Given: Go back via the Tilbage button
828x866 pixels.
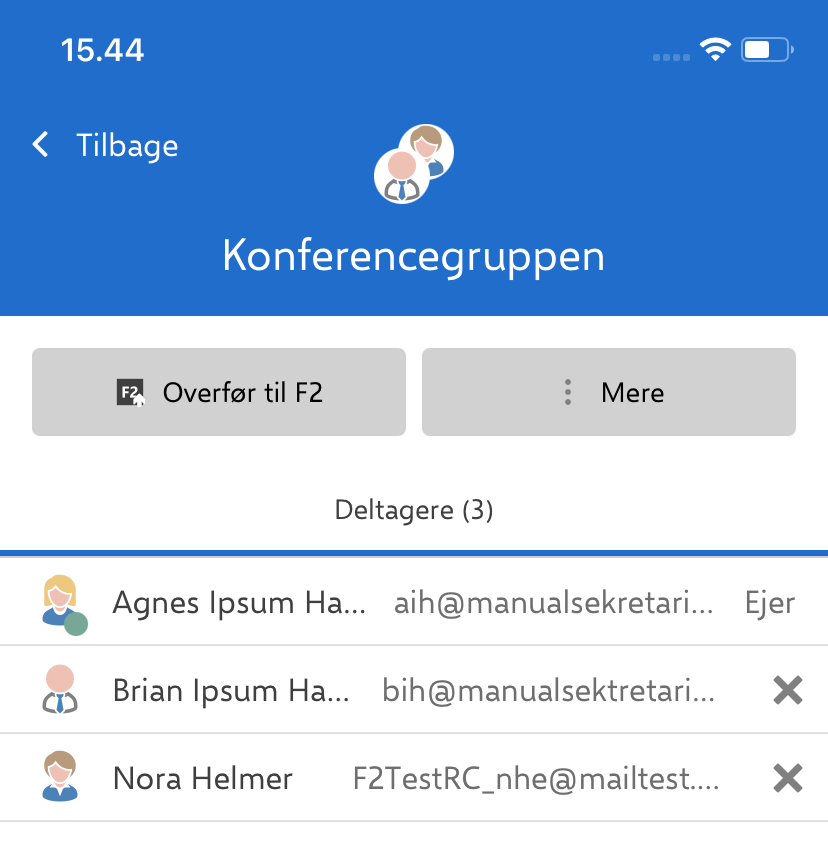Looking at the screenshot, I should tap(105, 146).
